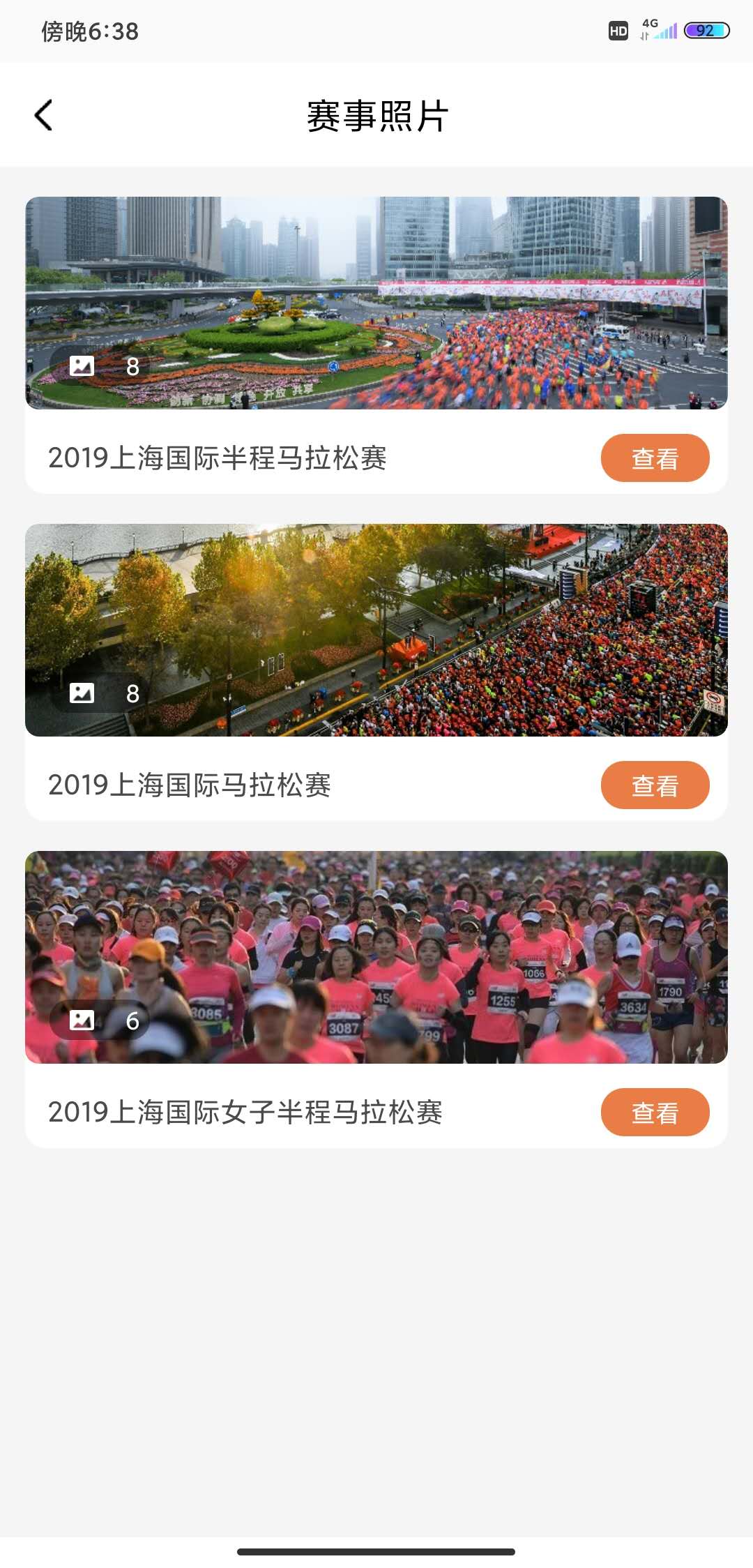This screenshot has height=1568, width=753.
Task: Tap the women's half marathon title text
Action: coord(248,1113)
